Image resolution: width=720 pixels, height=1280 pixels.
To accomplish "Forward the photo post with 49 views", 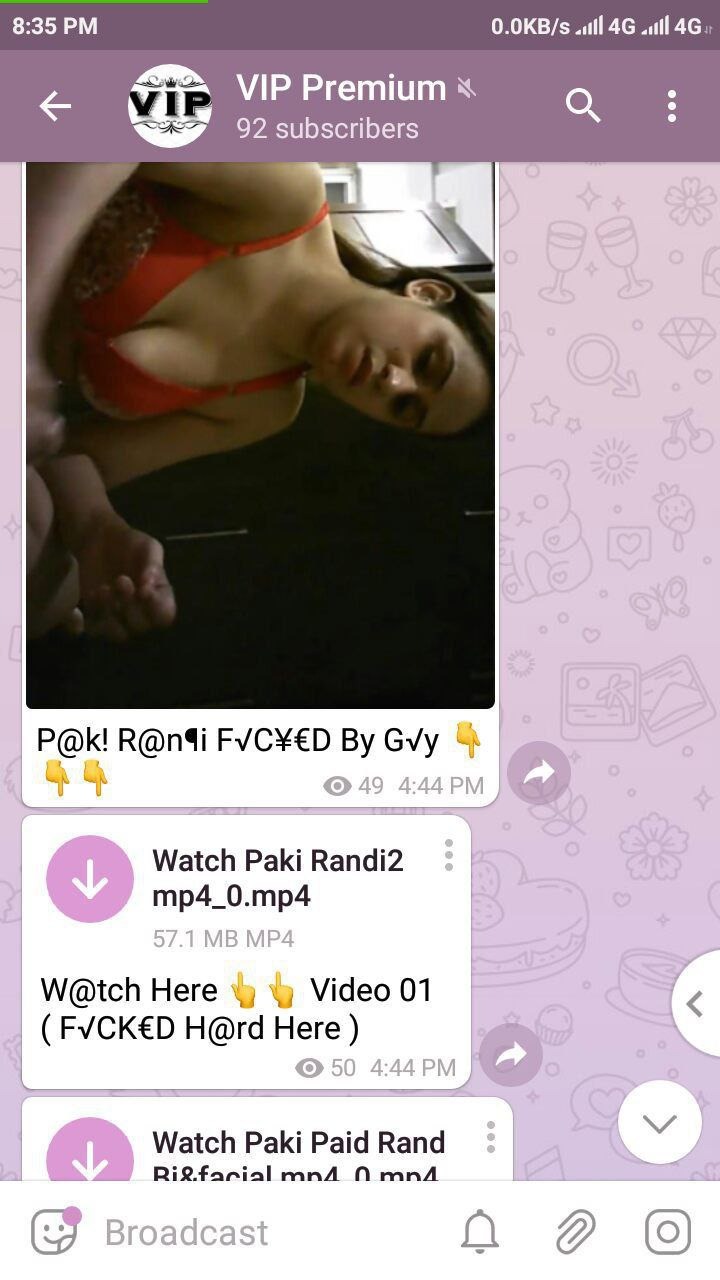I will coord(539,773).
